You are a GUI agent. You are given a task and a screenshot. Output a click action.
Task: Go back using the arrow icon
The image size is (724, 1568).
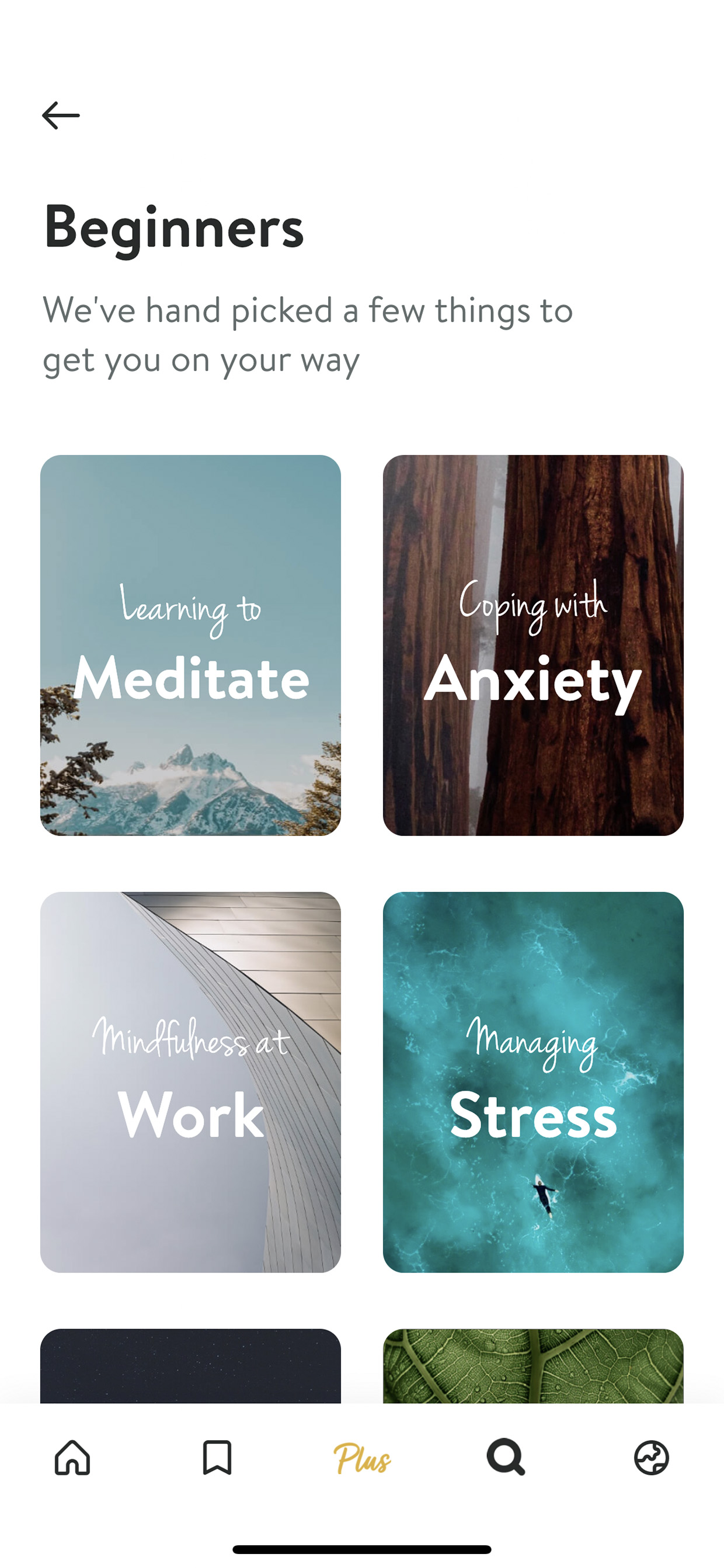point(61,115)
